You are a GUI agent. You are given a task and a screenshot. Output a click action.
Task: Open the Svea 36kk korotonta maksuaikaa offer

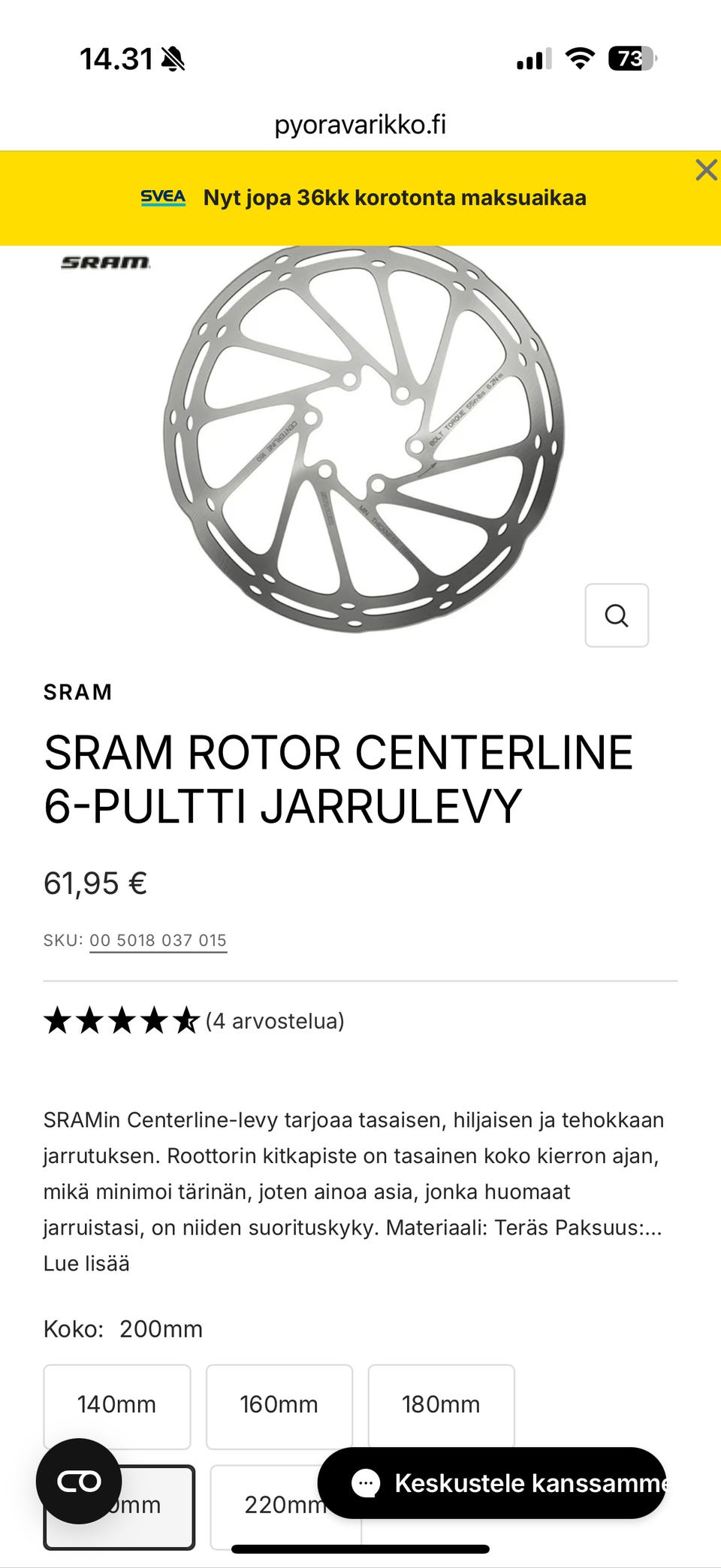[x=364, y=198]
